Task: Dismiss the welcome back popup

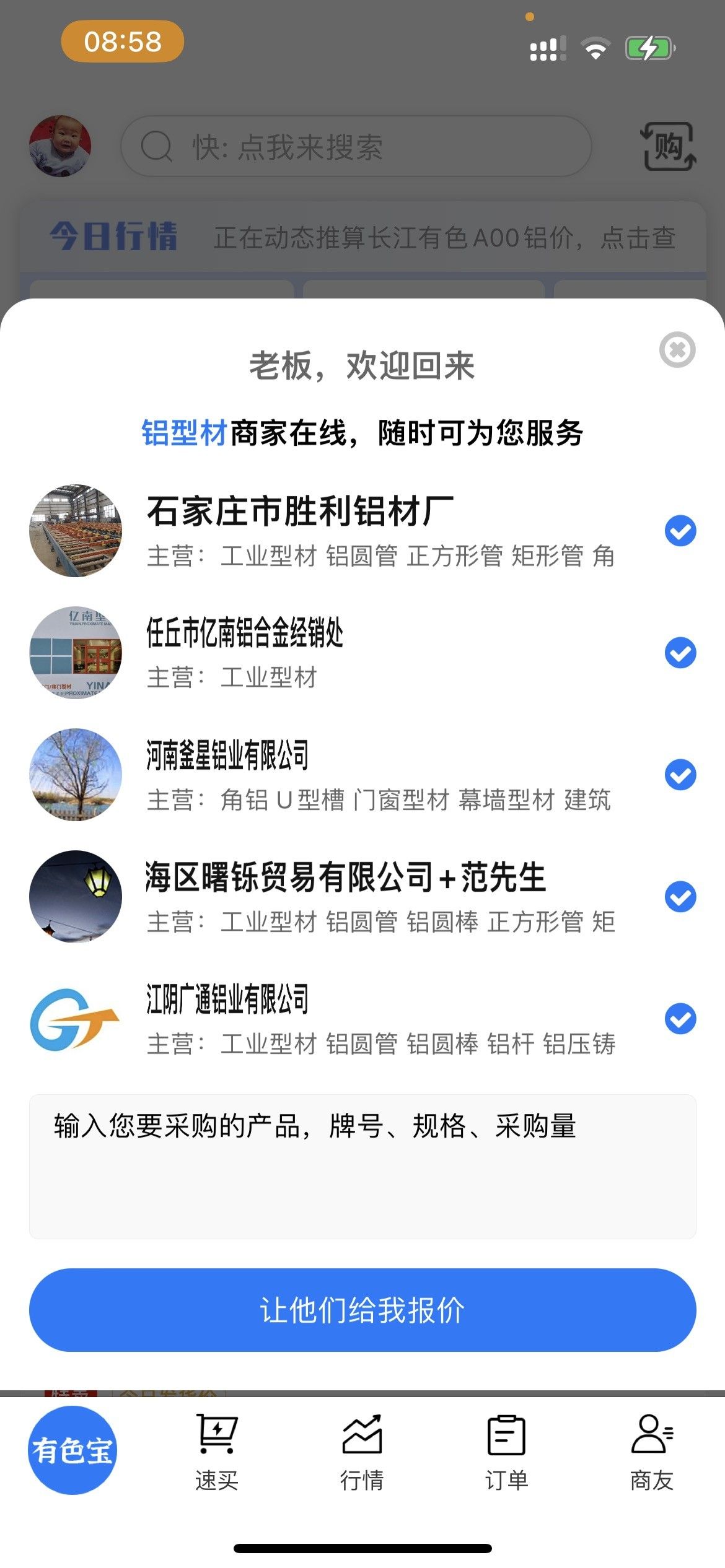Action: click(677, 350)
